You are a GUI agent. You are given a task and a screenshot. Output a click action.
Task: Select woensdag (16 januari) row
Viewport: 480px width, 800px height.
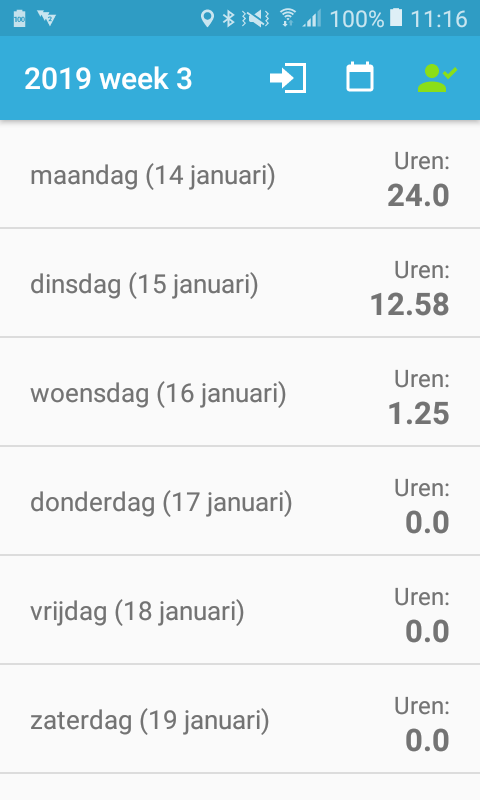click(240, 392)
